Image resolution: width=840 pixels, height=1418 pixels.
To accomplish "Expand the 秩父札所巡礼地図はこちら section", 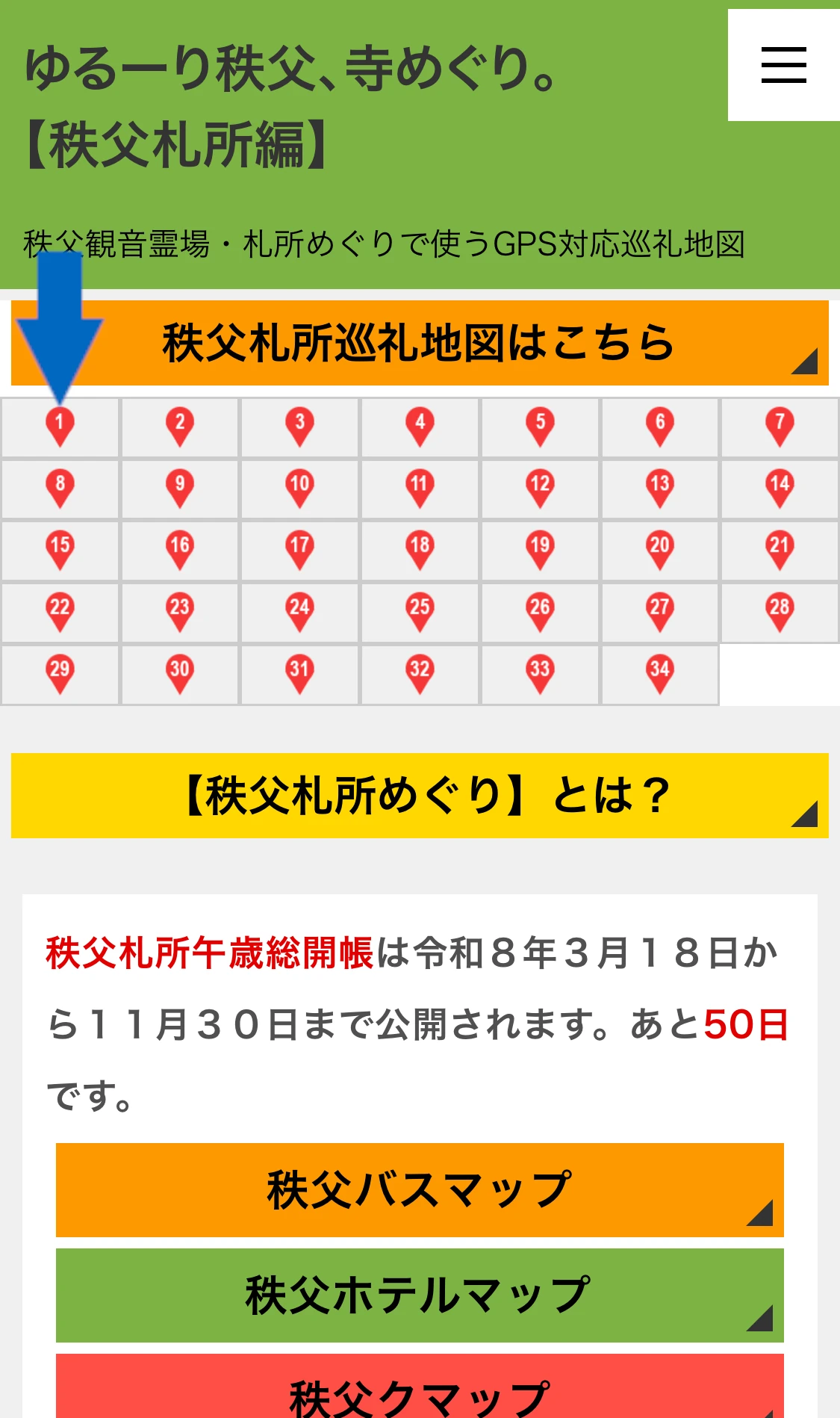I will point(420,344).
